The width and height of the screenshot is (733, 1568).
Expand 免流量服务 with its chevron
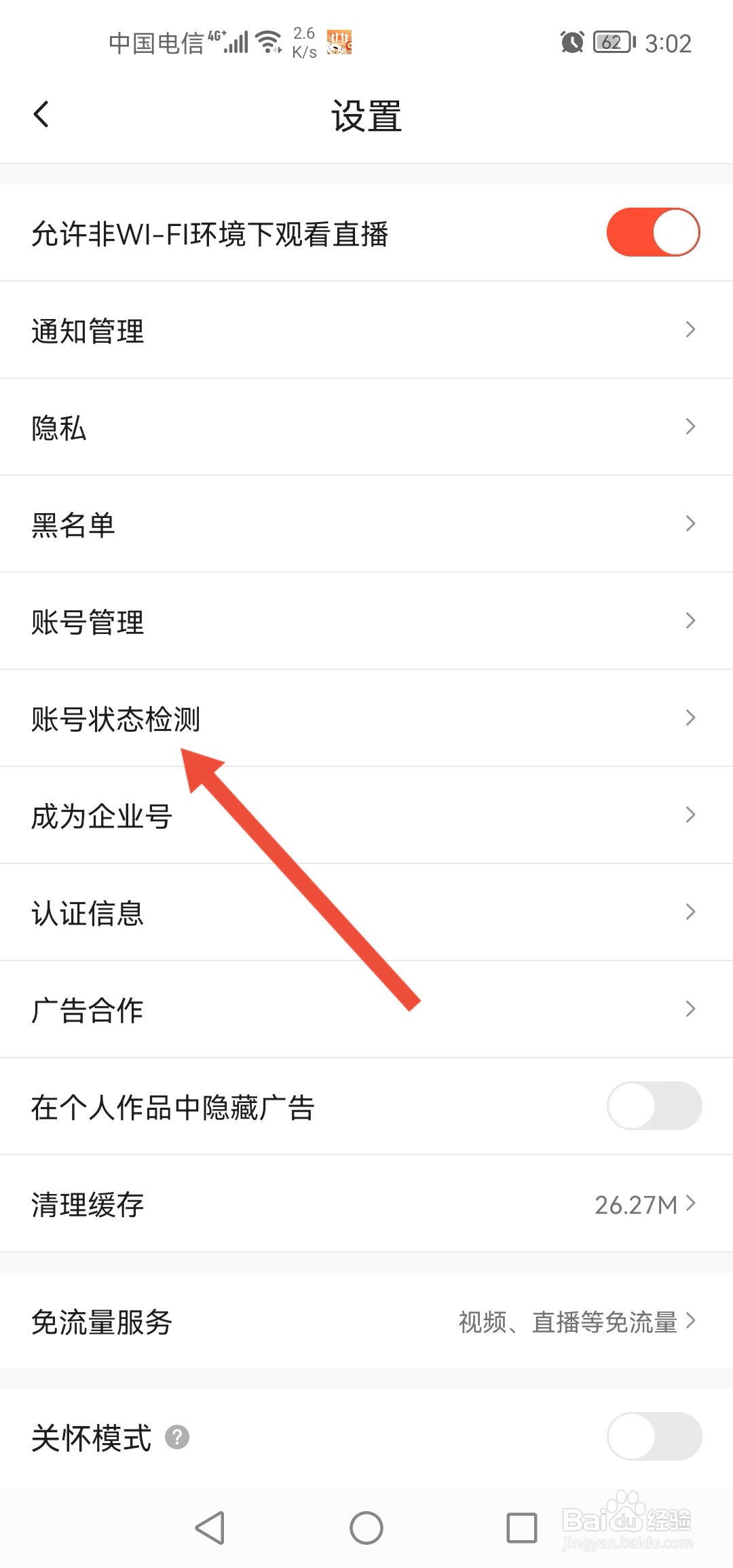tap(691, 1322)
